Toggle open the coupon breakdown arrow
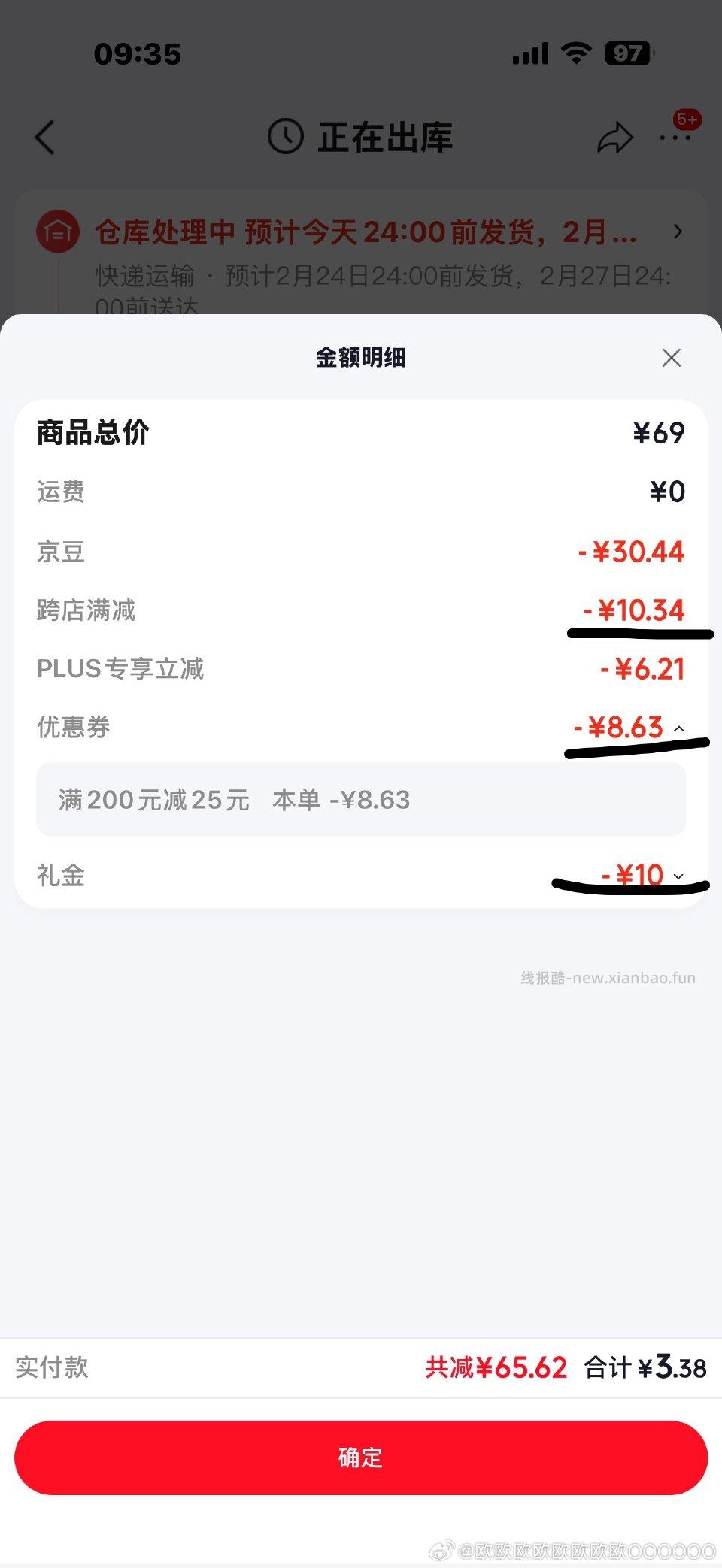The width and height of the screenshot is (722, 1568). (681, 728)
